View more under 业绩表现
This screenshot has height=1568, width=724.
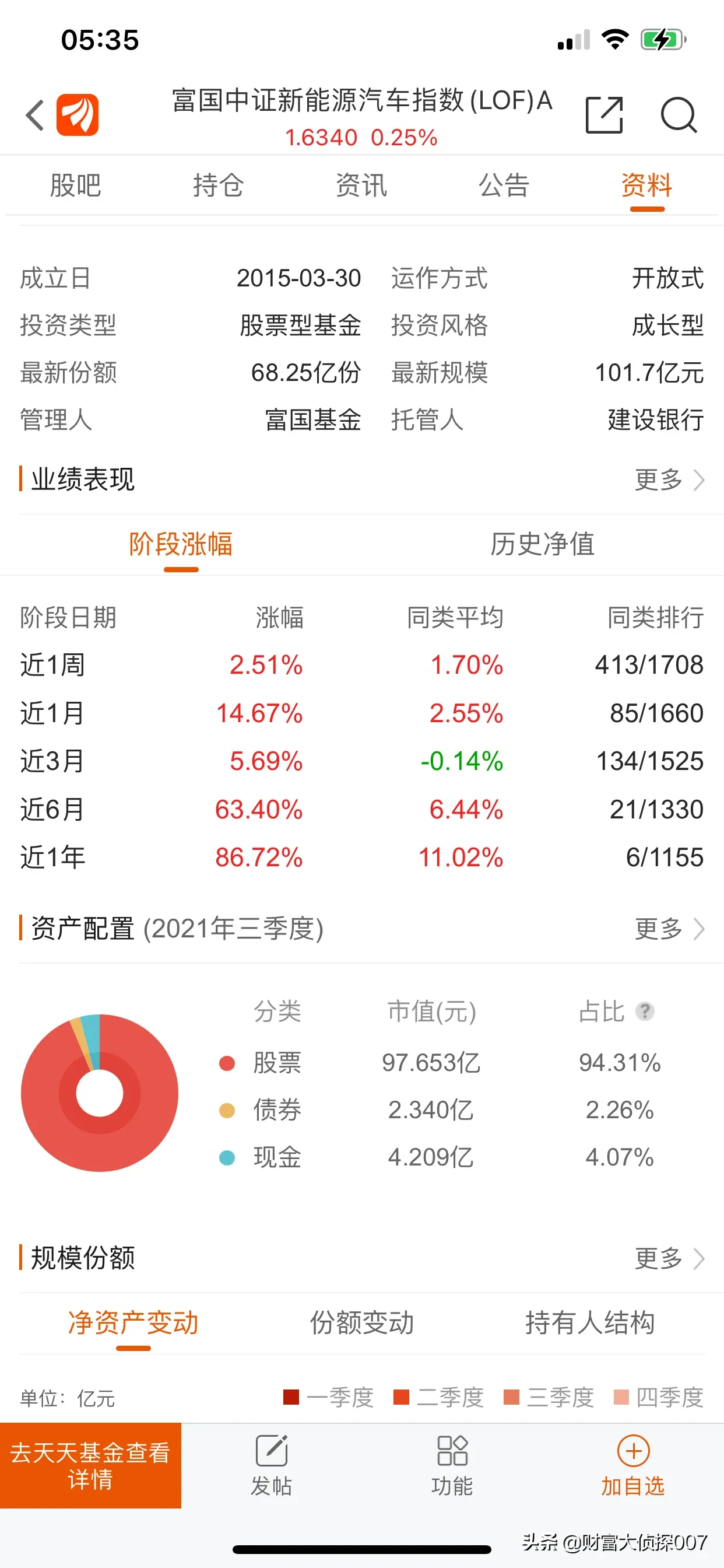pos(669,480)
